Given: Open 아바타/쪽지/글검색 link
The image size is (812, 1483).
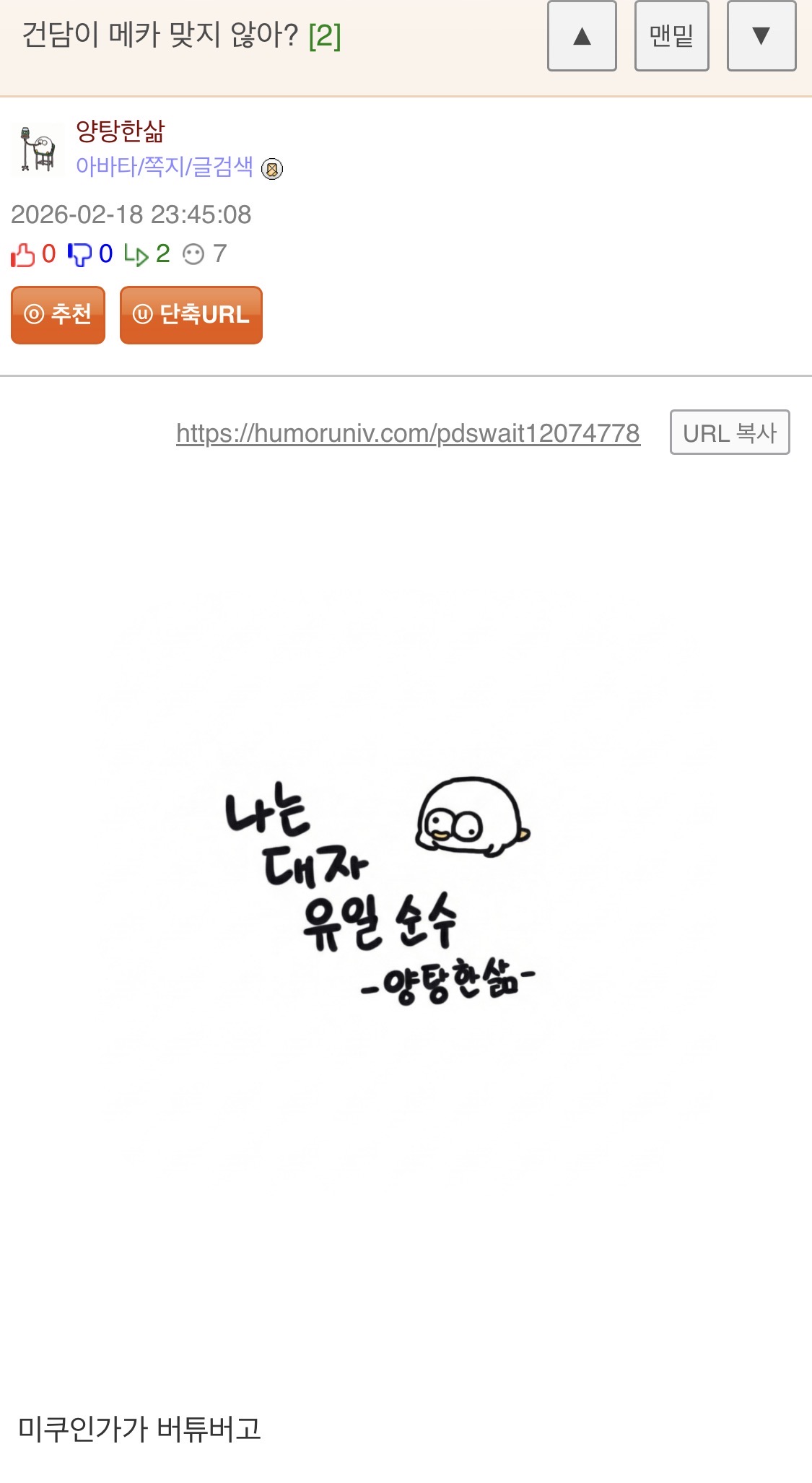Looking at the screenshot, I should click(165, 167).
